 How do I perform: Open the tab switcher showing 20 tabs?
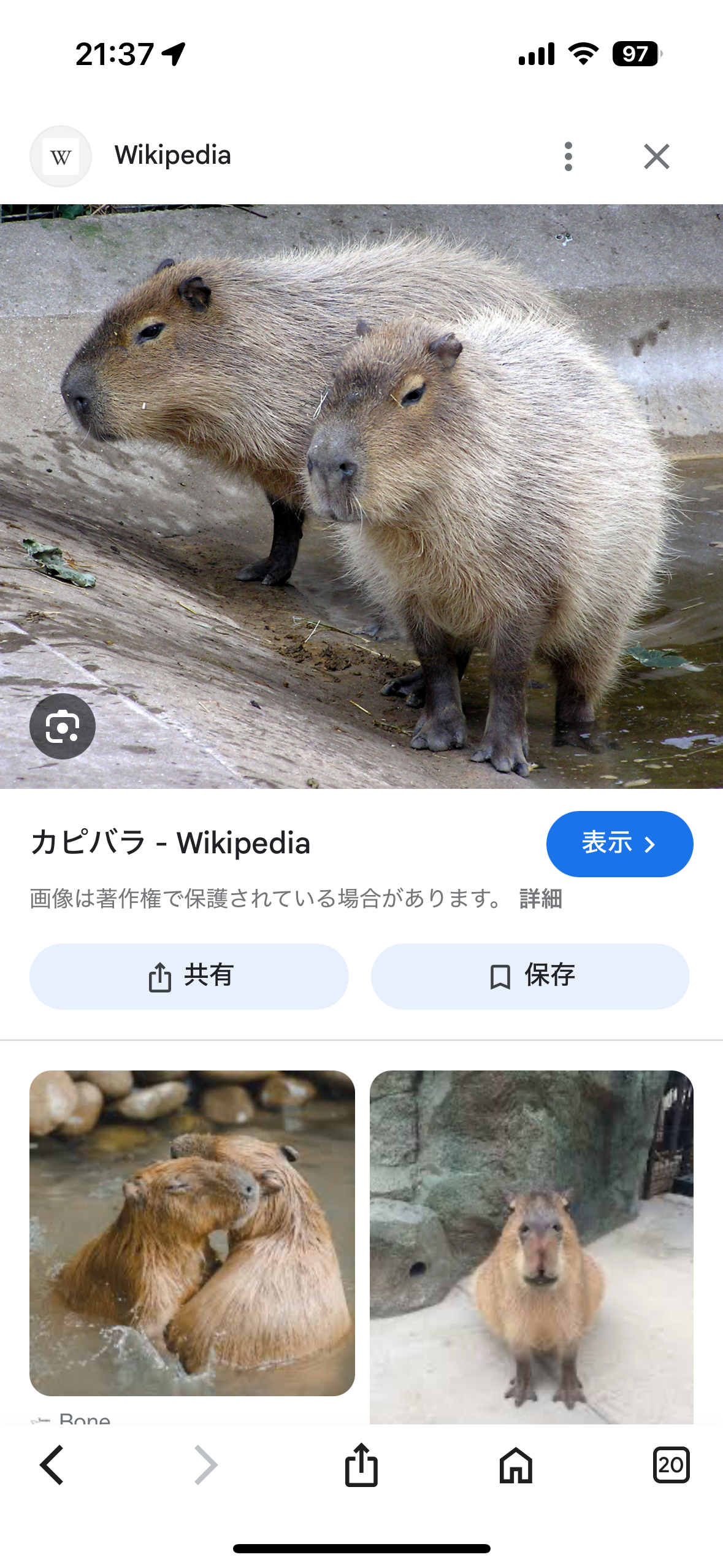(x=671, y=1464)
